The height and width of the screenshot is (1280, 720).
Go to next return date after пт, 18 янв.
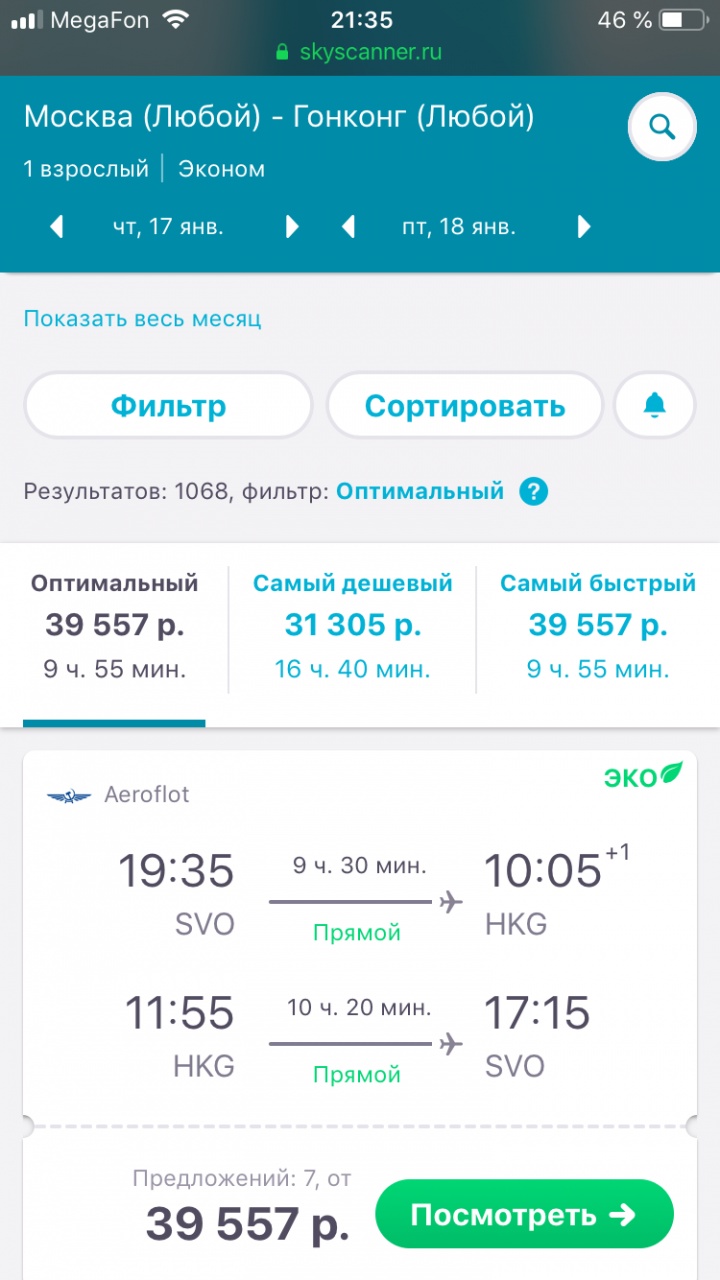point(584,227)
